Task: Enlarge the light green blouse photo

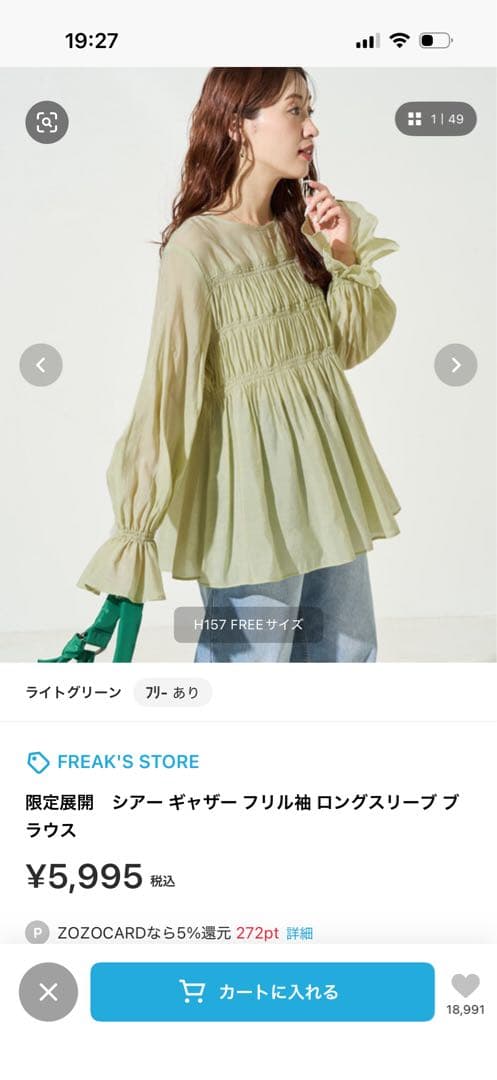Action: (x=248, y=364)
